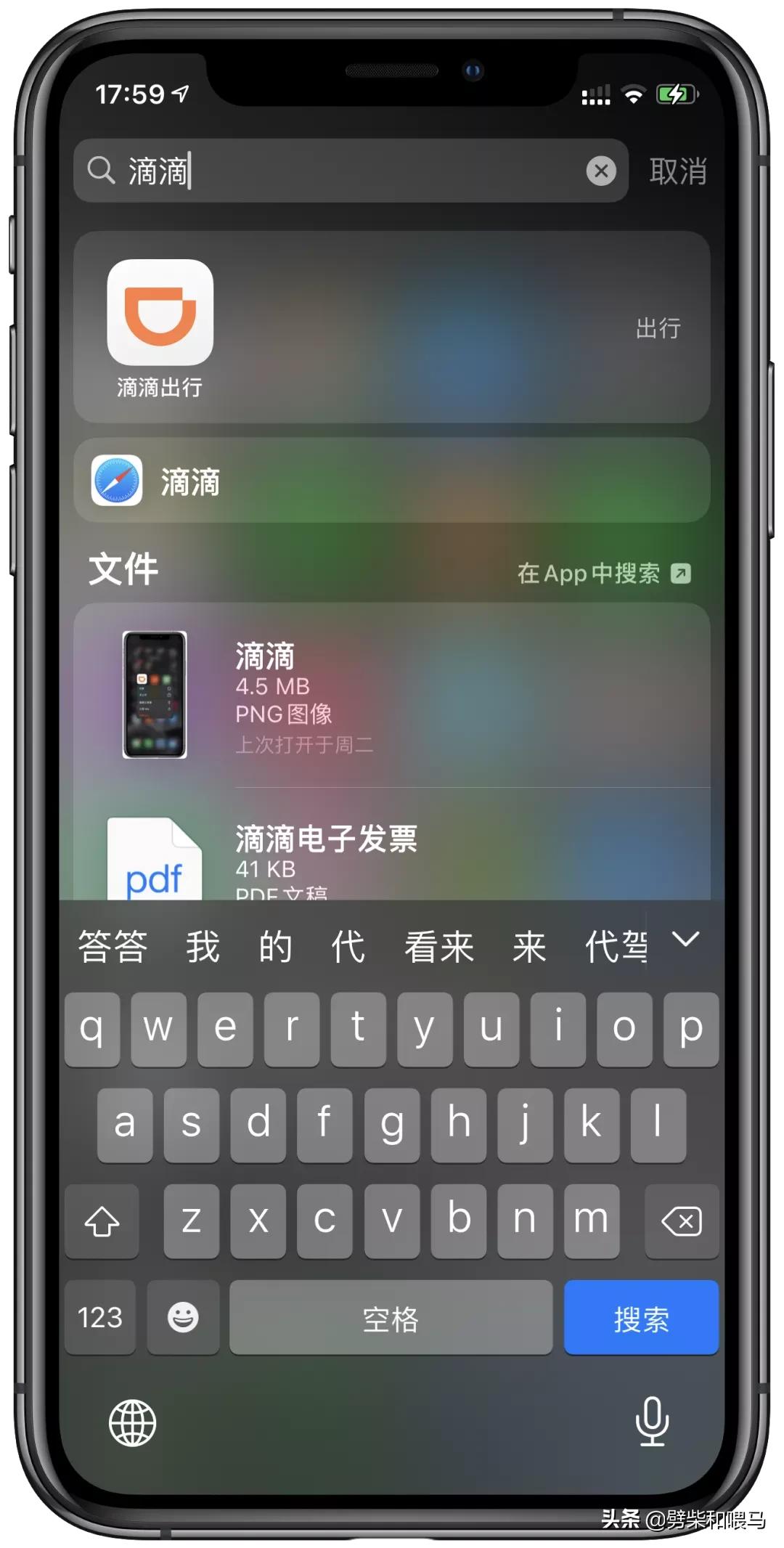Tap the search field containing 滴滴
This screenshot has width=784, height=1548.
click(348, 171)
